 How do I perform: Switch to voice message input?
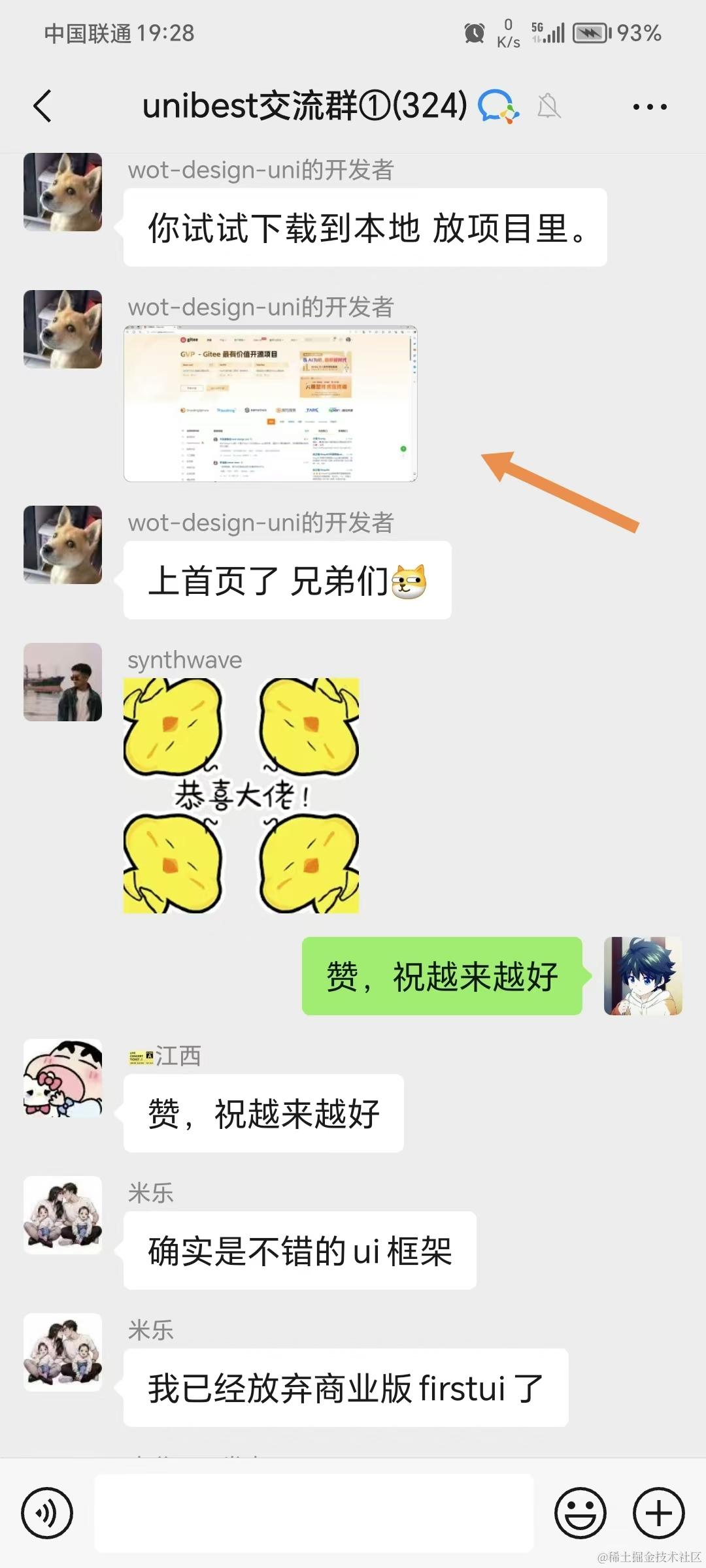[46, 1512]
